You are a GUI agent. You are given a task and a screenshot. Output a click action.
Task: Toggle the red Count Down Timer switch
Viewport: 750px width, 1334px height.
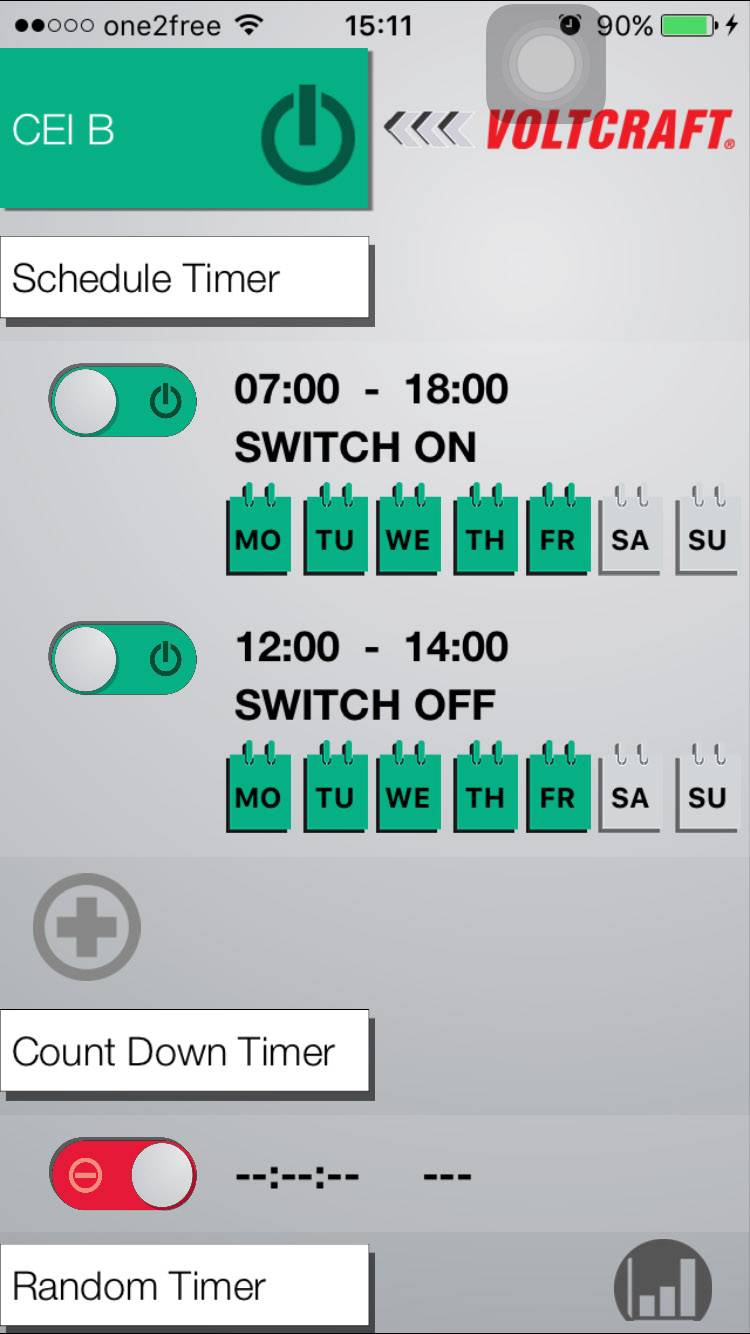pyautogui.click(x=122, y=1174)
